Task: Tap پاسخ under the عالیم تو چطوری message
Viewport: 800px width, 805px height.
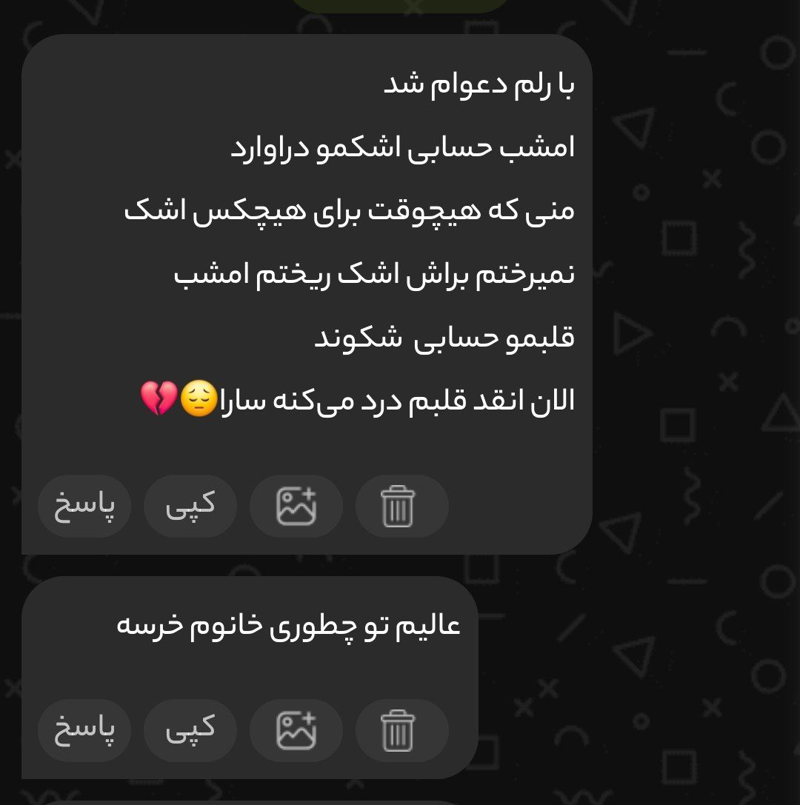Action: tap(85, 730)
